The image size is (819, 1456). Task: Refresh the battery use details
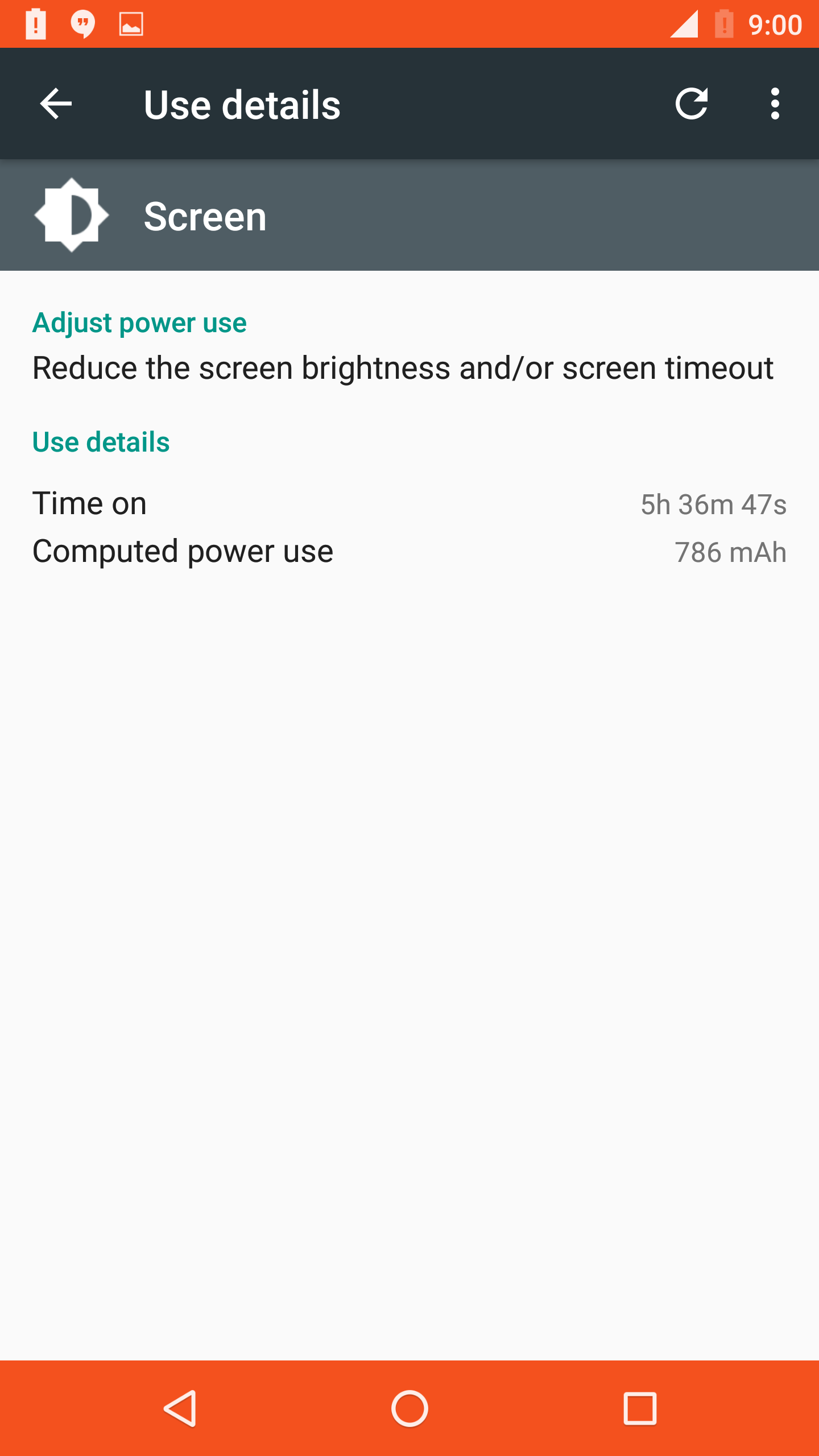[691, 104]
